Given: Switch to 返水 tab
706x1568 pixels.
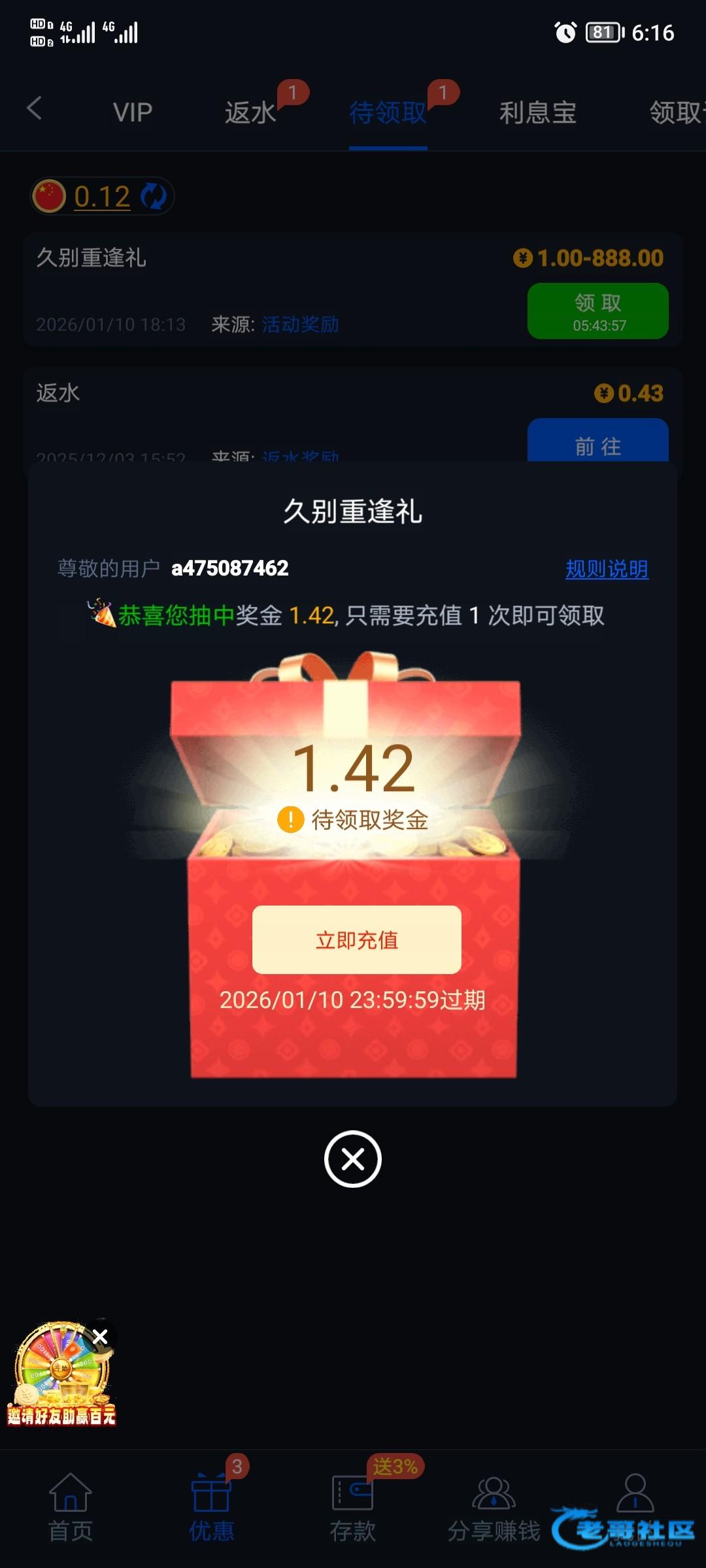Looking at the screenshot, I should click(250, 112).
